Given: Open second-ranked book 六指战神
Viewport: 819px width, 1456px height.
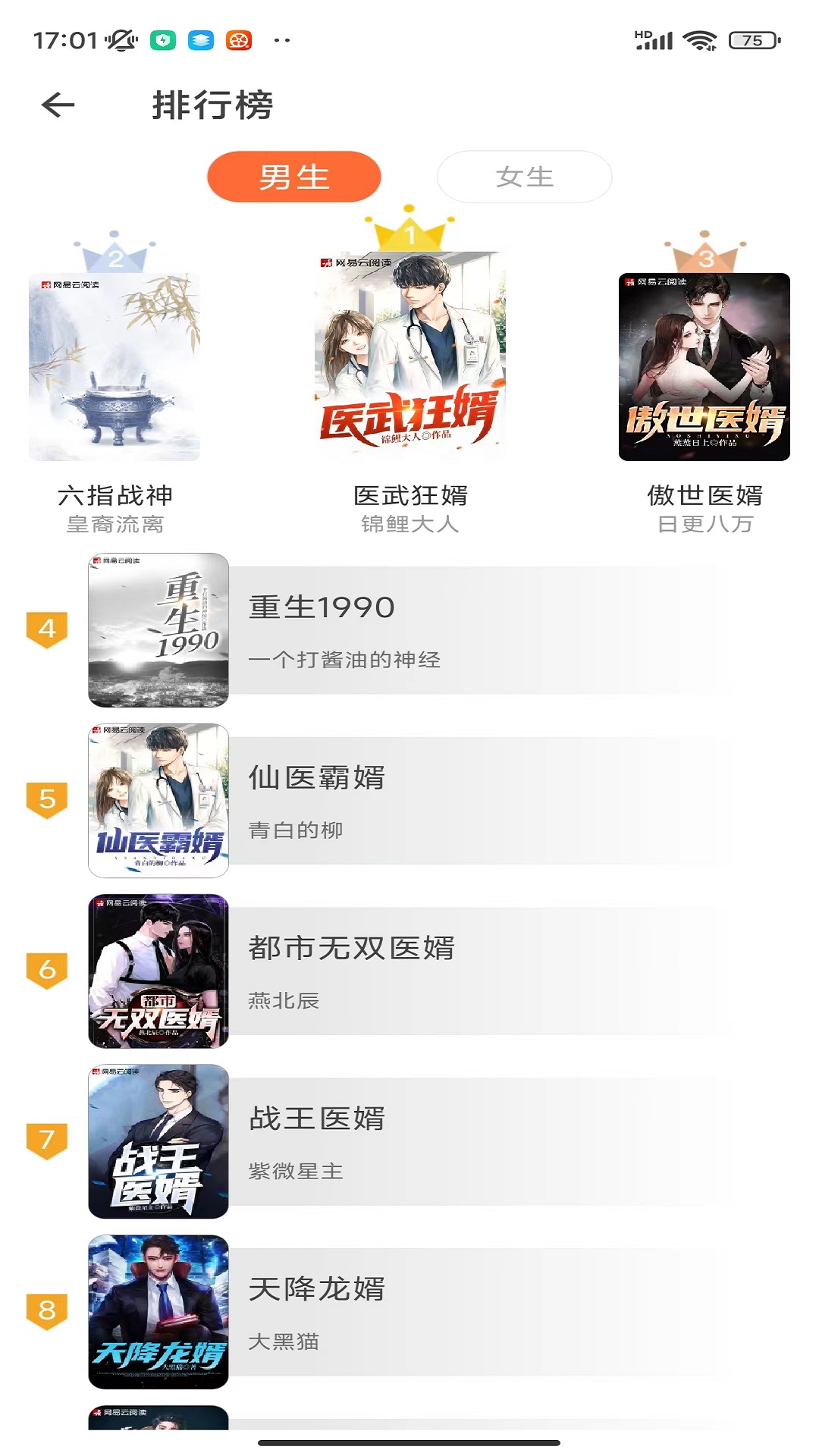Looking at the screenshot, I should point(115,368).
